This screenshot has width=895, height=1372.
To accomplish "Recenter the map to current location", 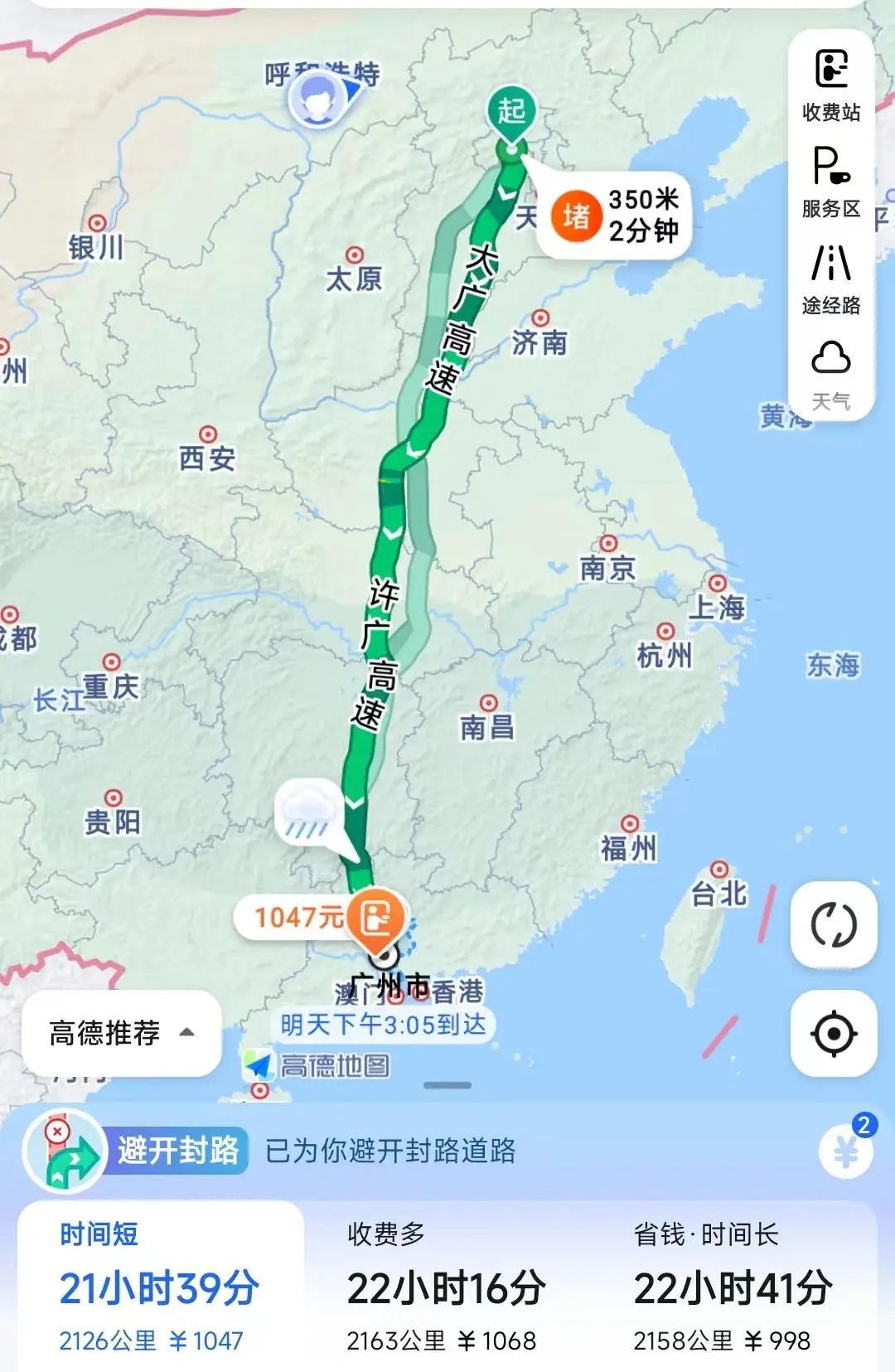I will pyautogui.click(x=834, y=1034).
